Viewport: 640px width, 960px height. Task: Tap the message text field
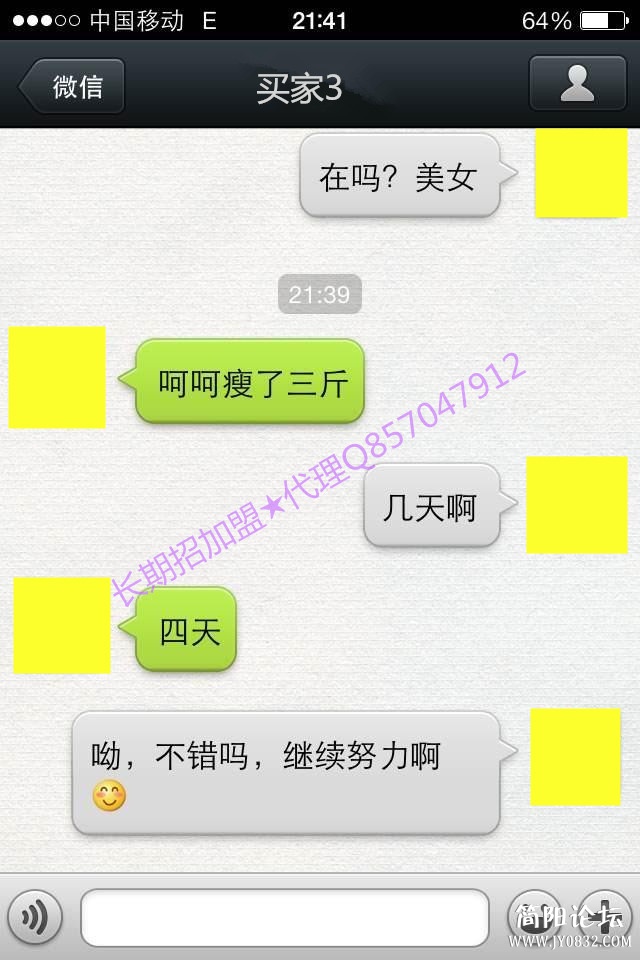click(285, 917)
